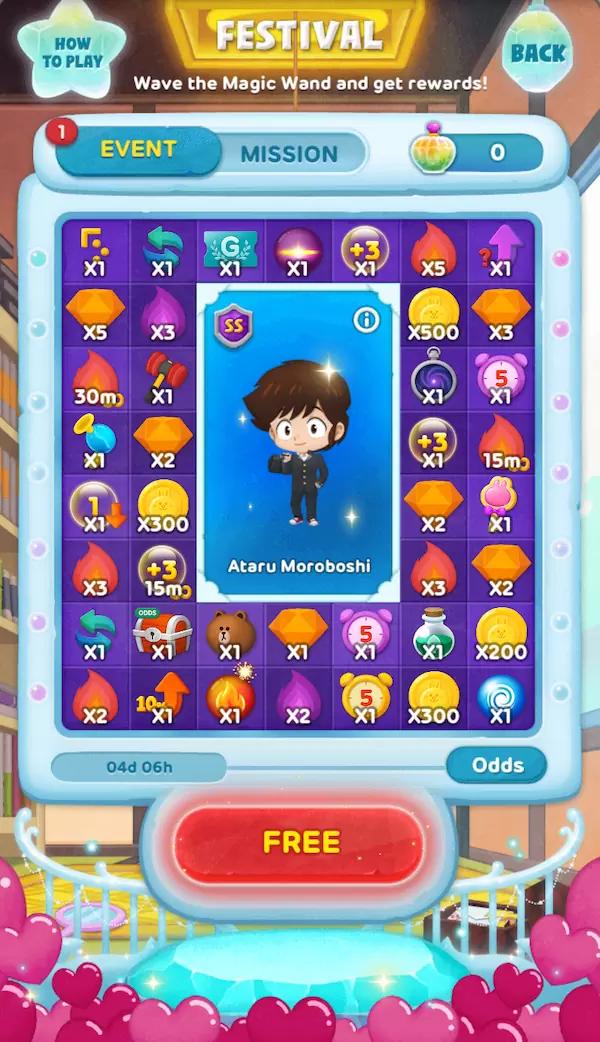Switch to the Mission tab
This screenshot has height=1042, width=600.
[289, 154]
